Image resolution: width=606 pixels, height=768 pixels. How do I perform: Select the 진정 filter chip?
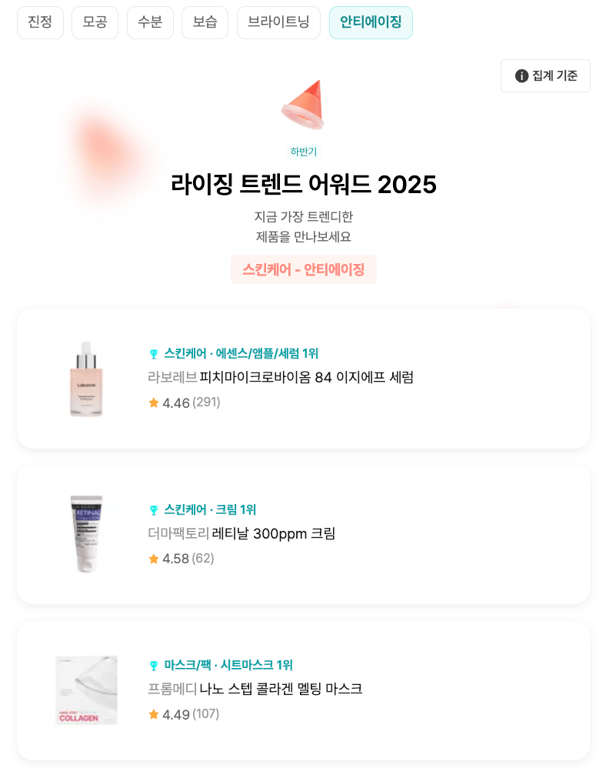click(x=40, y=22)
